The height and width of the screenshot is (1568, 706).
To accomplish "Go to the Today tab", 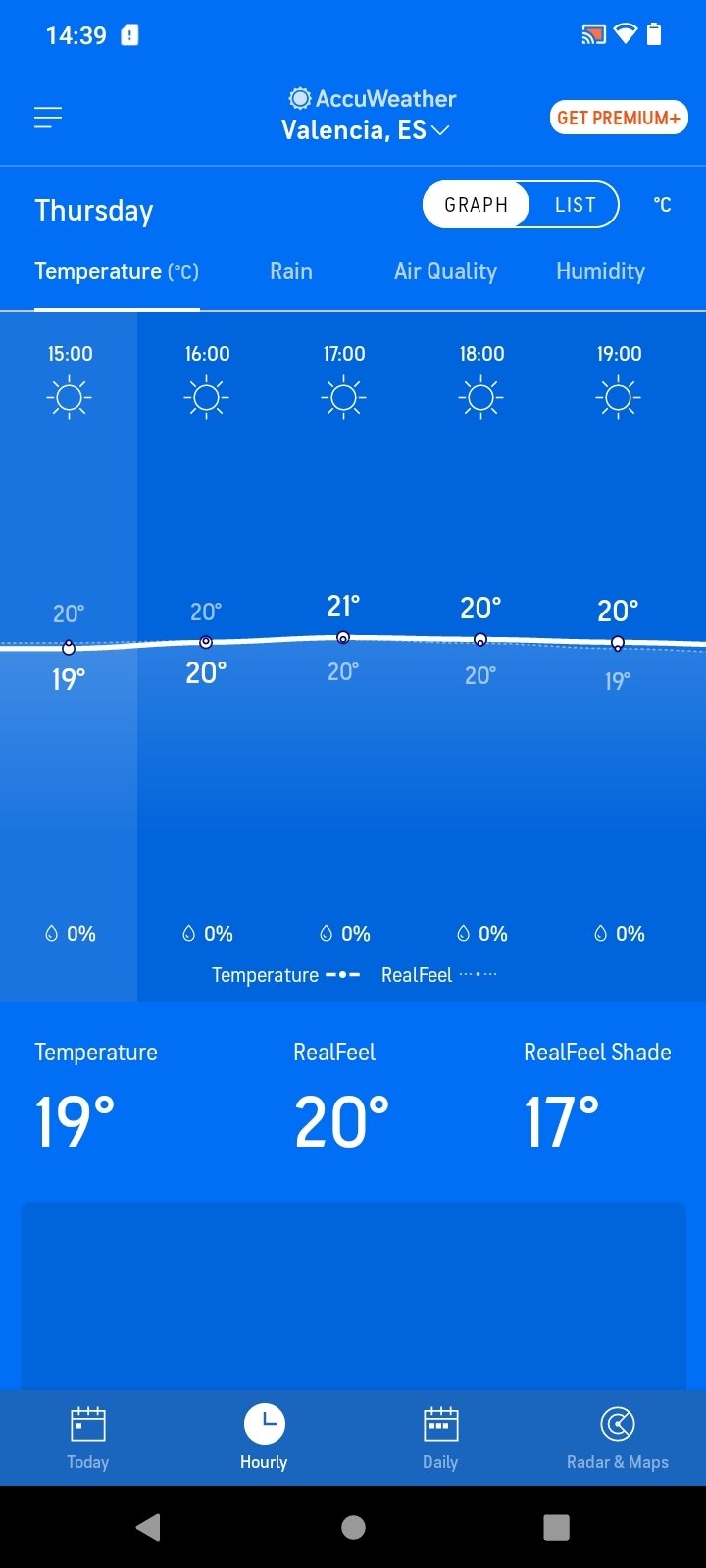I will 88,1438.
